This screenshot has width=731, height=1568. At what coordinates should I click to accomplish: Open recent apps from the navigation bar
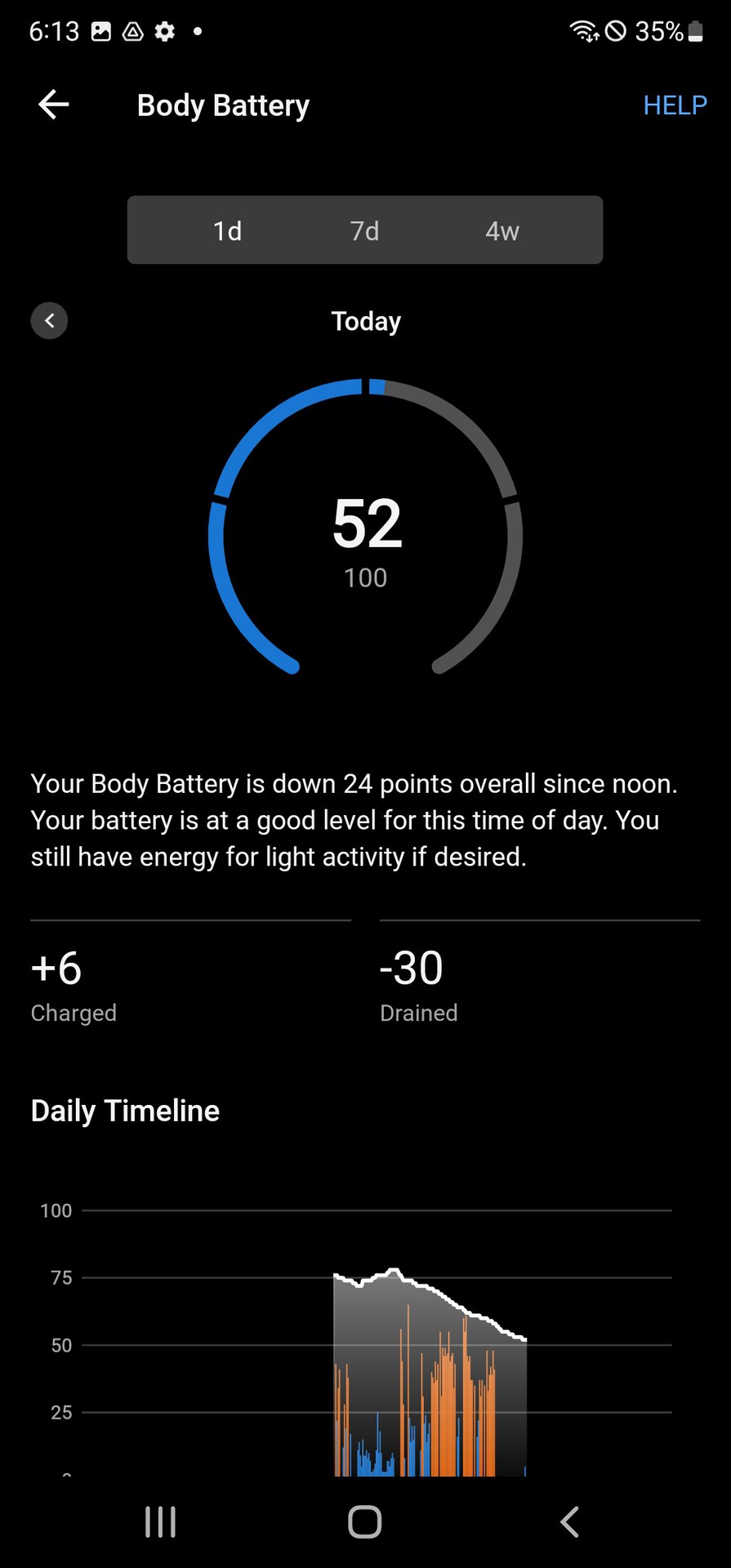coord(160,1521)
